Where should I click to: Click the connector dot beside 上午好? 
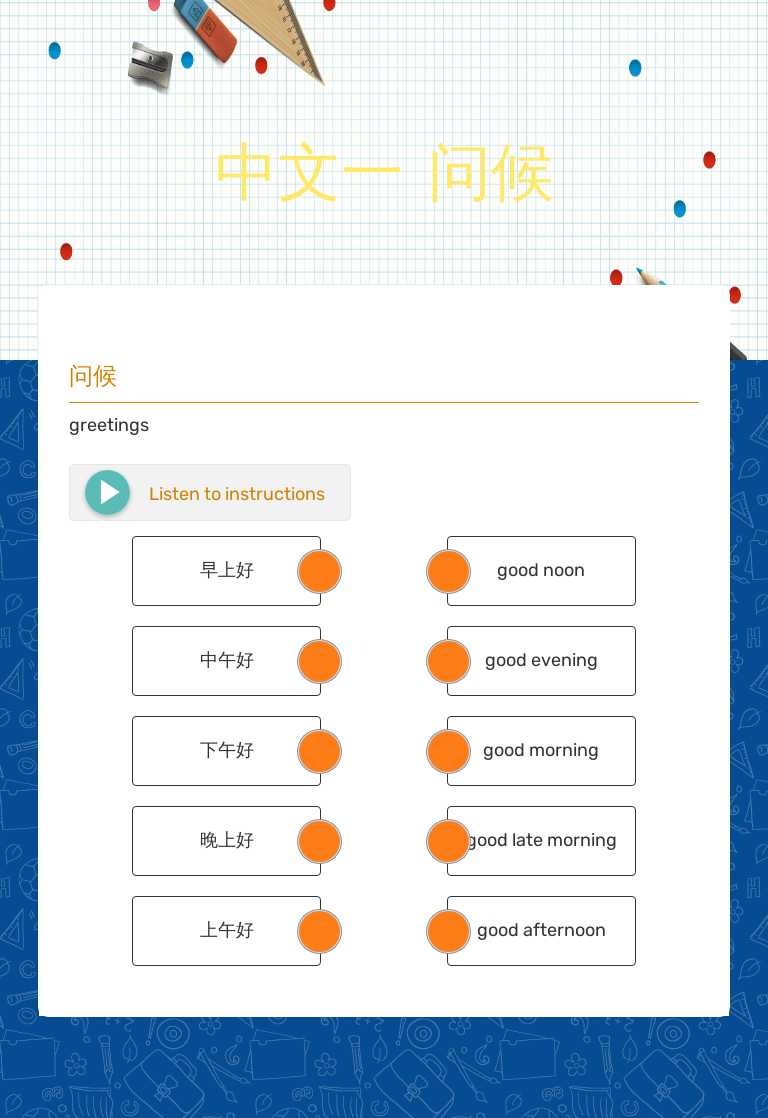click(x=319, y=931)
